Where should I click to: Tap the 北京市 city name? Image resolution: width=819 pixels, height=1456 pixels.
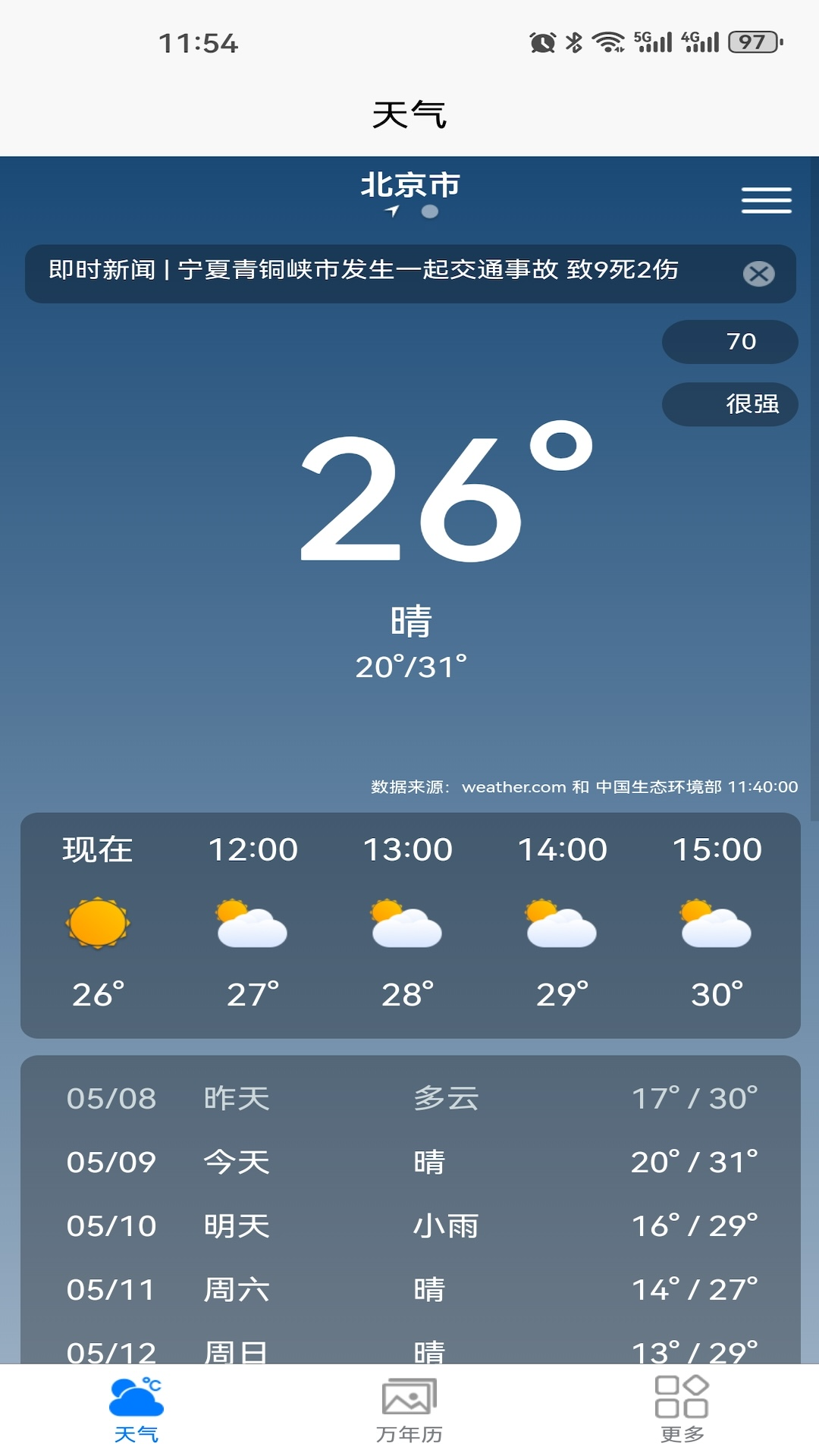pyautogui.click(x=410, y=186)
